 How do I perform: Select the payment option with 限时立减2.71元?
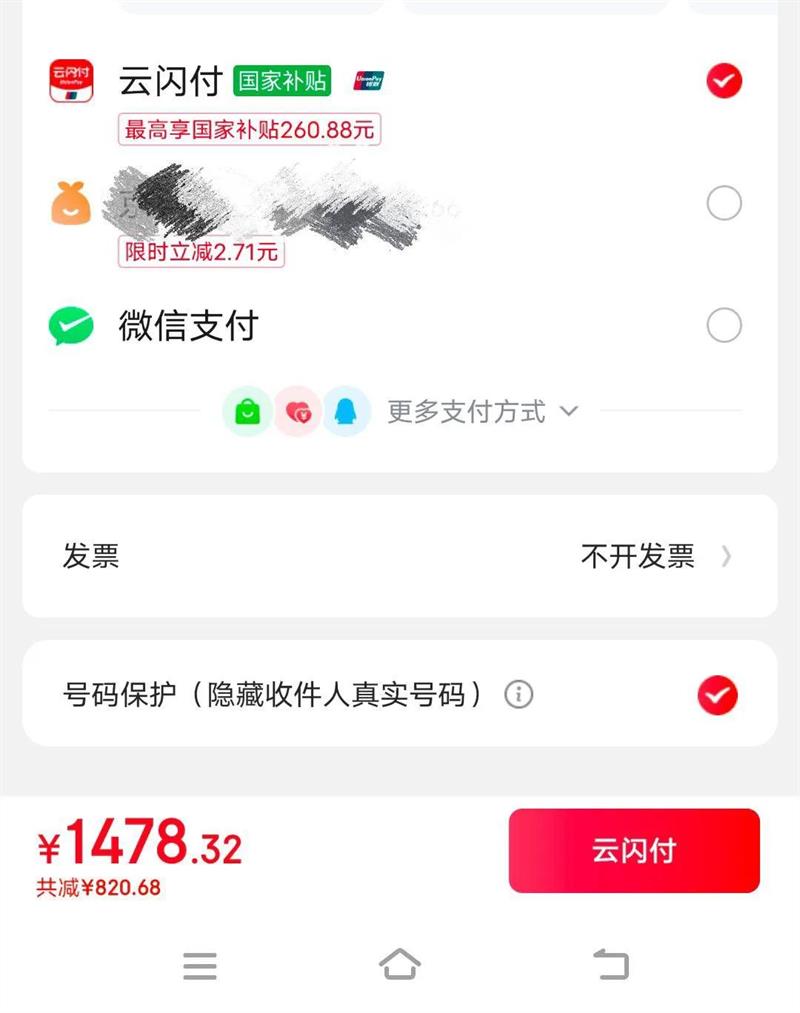[724, 203]
